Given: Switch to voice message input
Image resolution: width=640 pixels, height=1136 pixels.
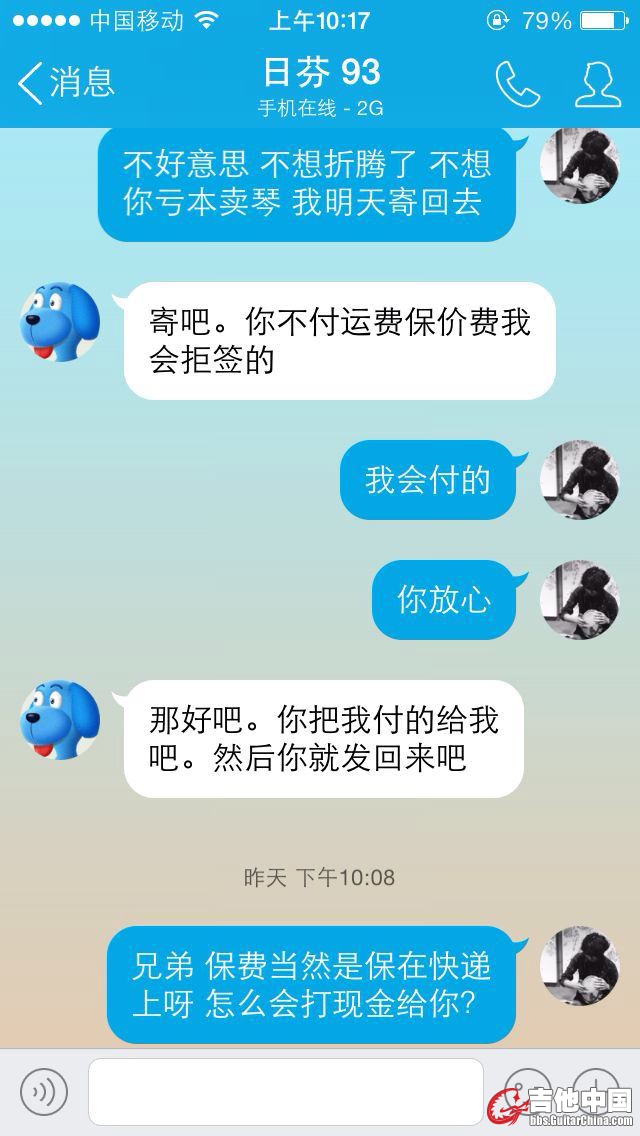Looking at the screenshot, I should tap(44, 1092).
